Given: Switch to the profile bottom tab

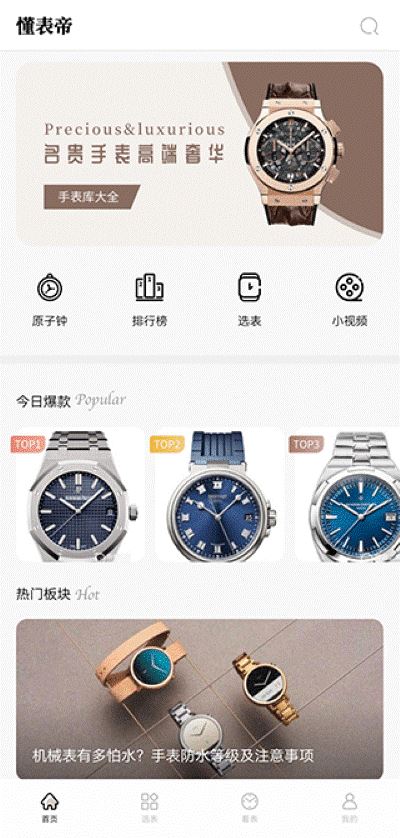Looking at the screenshot, I should (x=349, y=808).
